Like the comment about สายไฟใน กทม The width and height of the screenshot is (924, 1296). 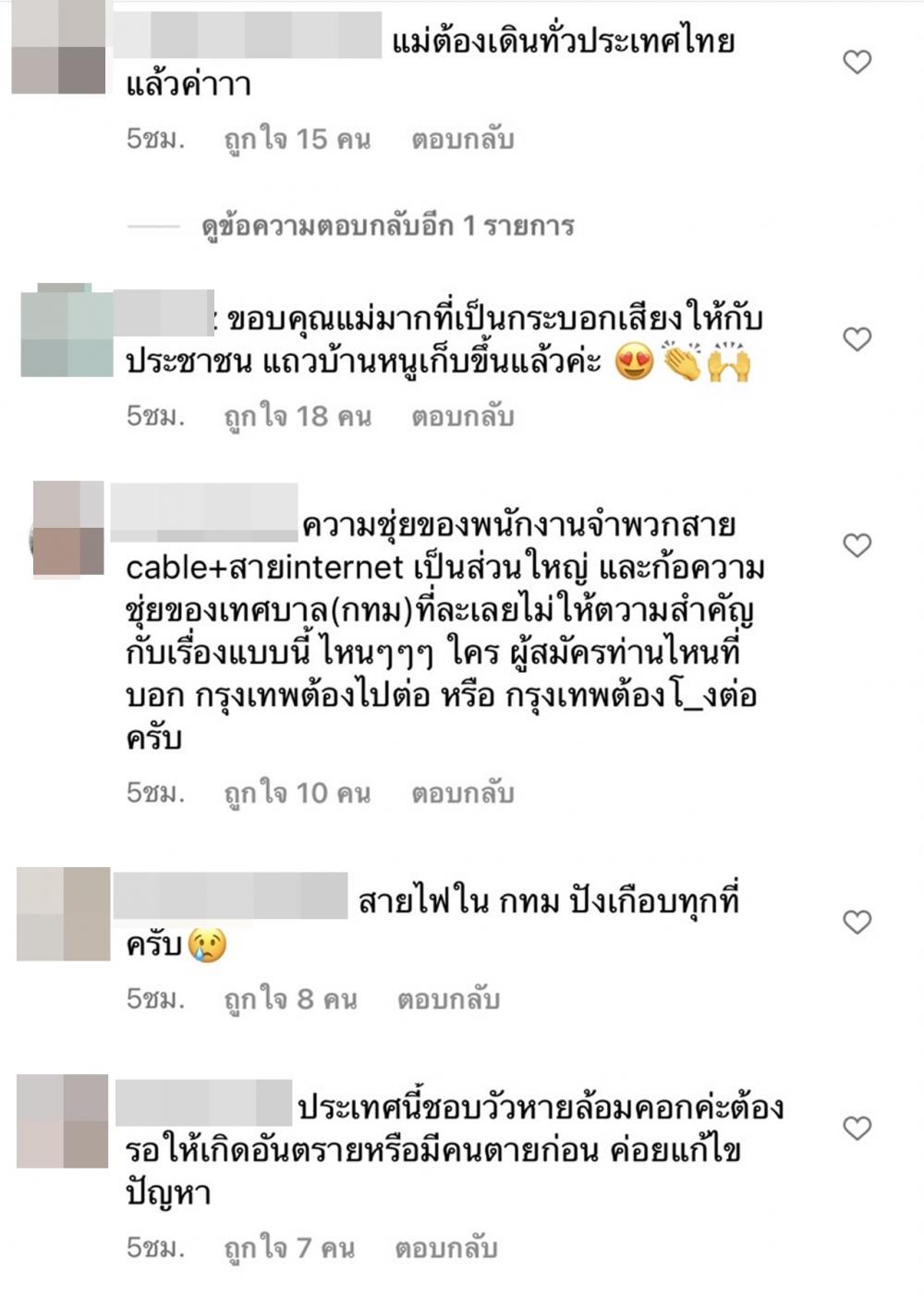pyautogui.click(x=857, y=922)
